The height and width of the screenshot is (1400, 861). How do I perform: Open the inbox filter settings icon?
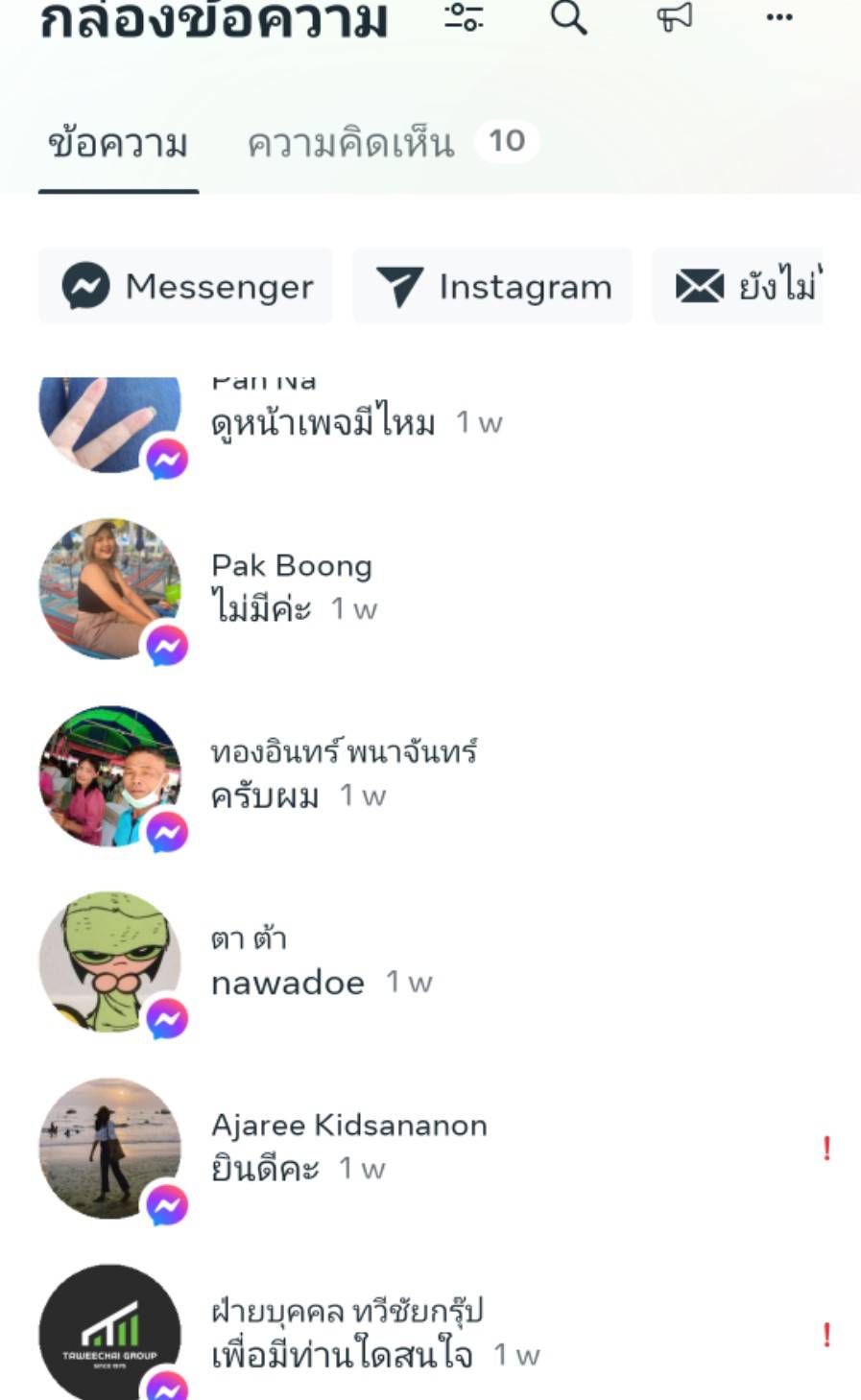click(465, 16)
